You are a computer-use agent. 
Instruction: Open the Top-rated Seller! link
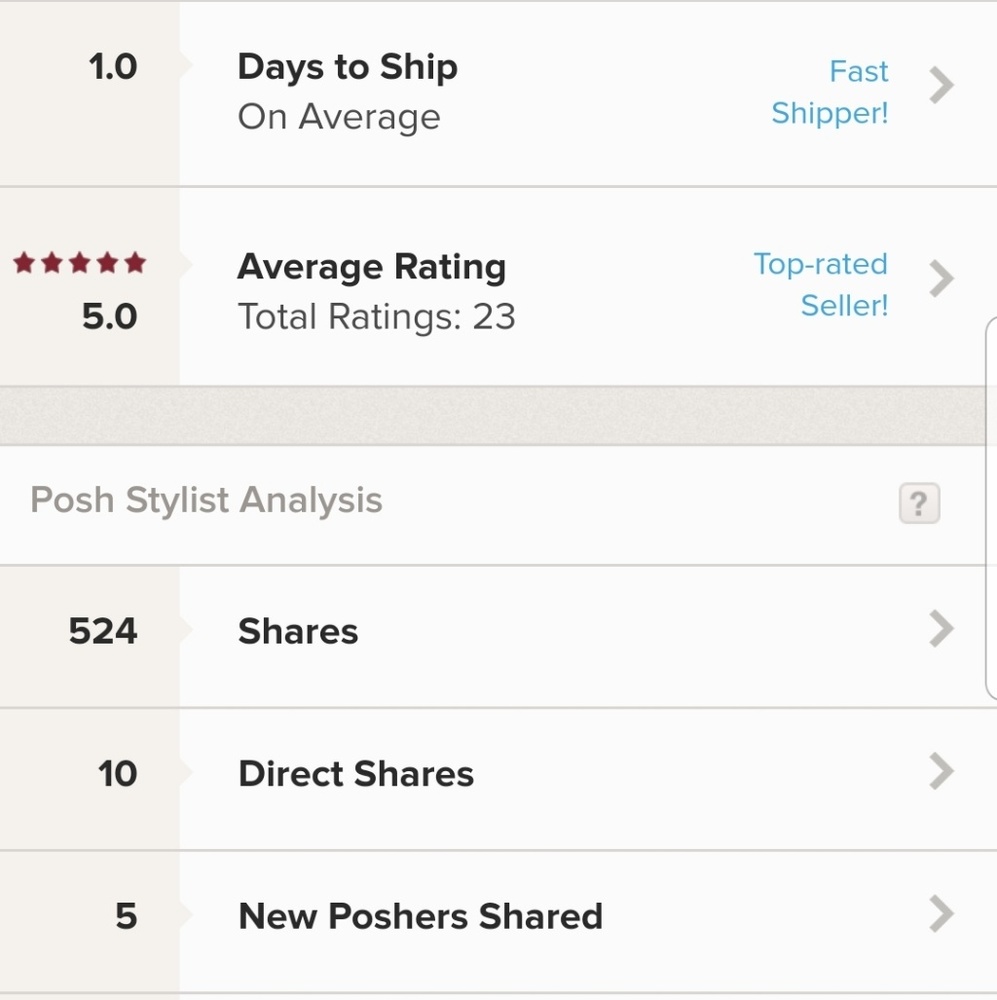pyautogui.click(x=820, y=285)
